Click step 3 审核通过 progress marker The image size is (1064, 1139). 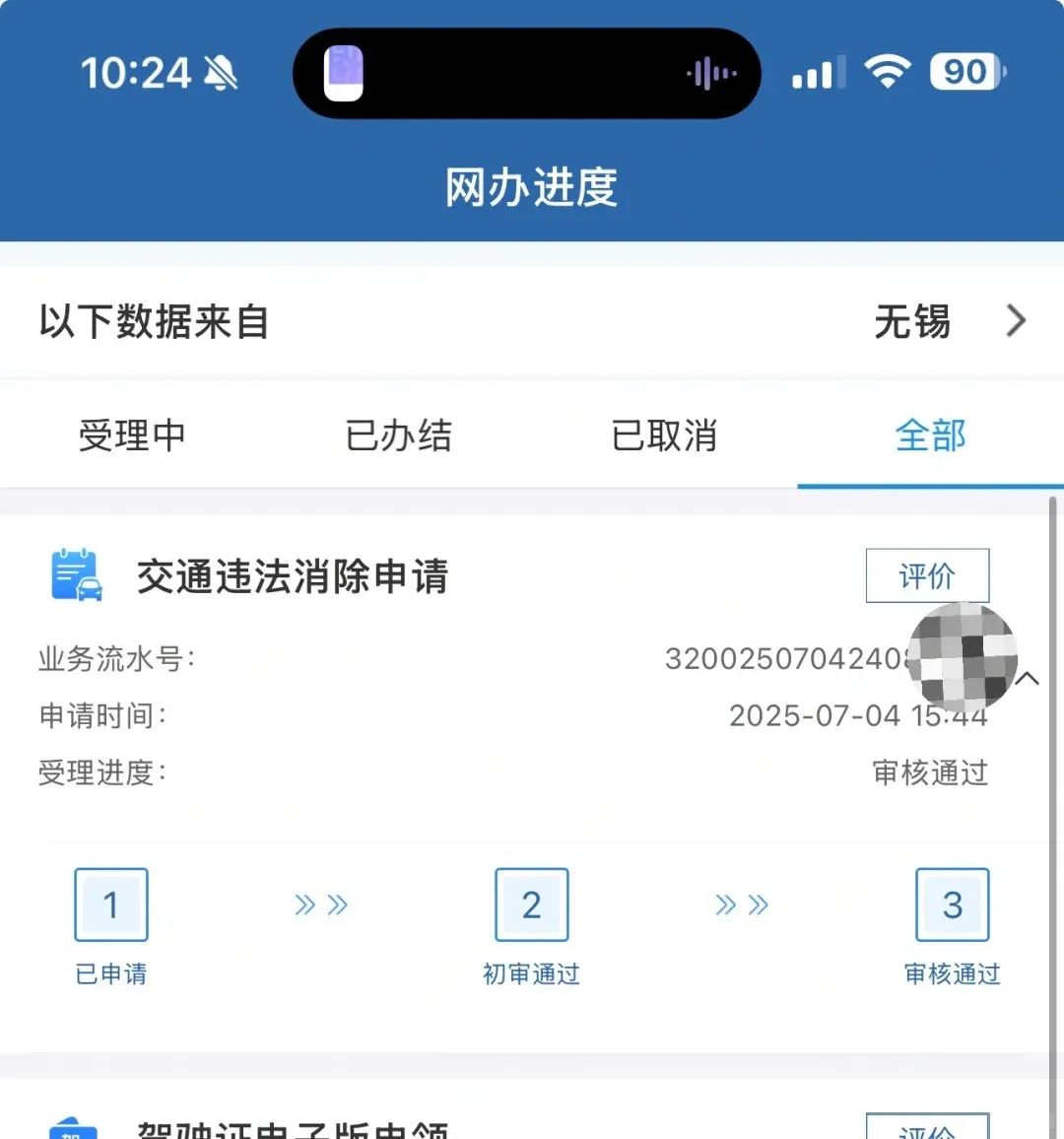(x=952, y=904)
